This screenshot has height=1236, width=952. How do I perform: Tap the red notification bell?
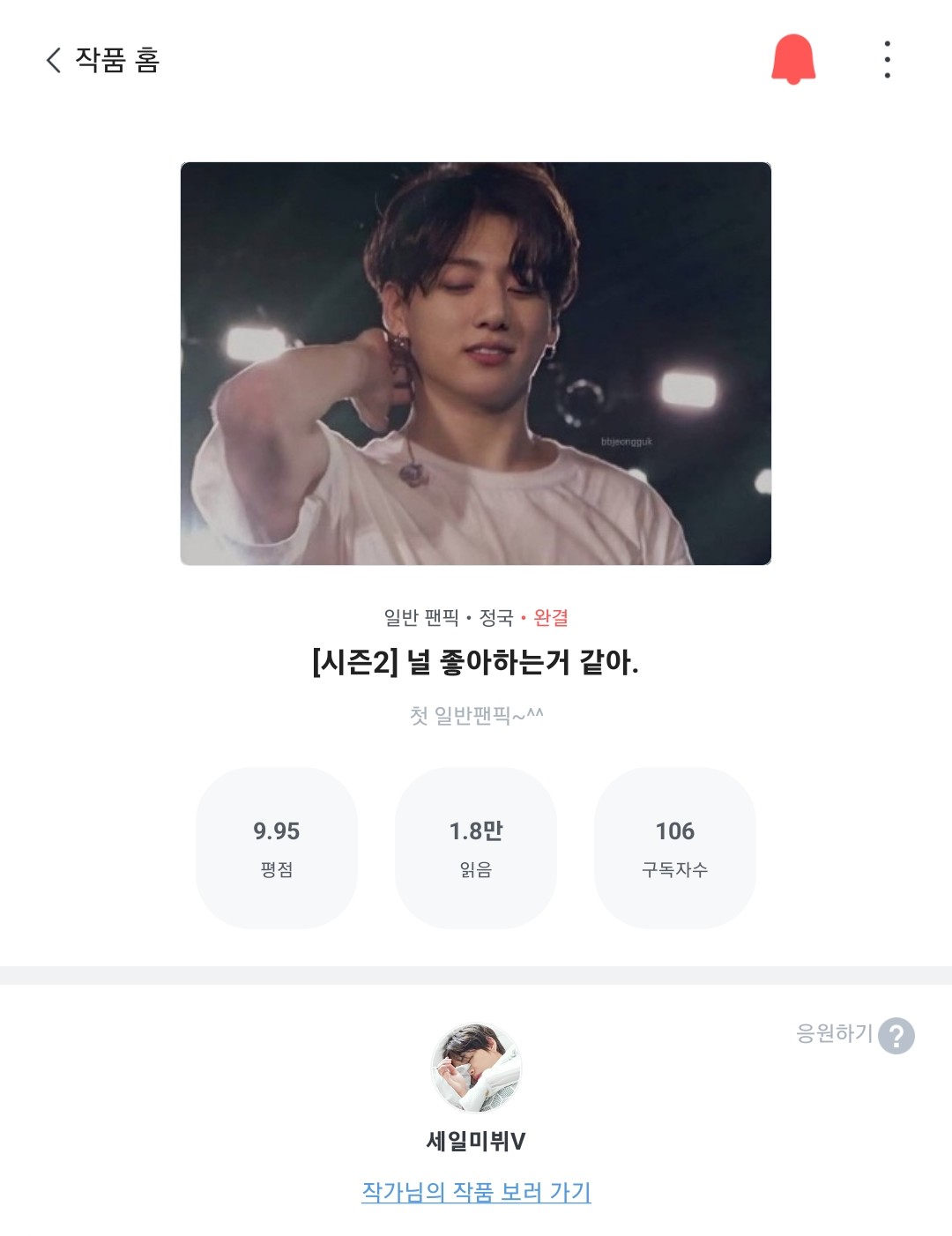792,59
